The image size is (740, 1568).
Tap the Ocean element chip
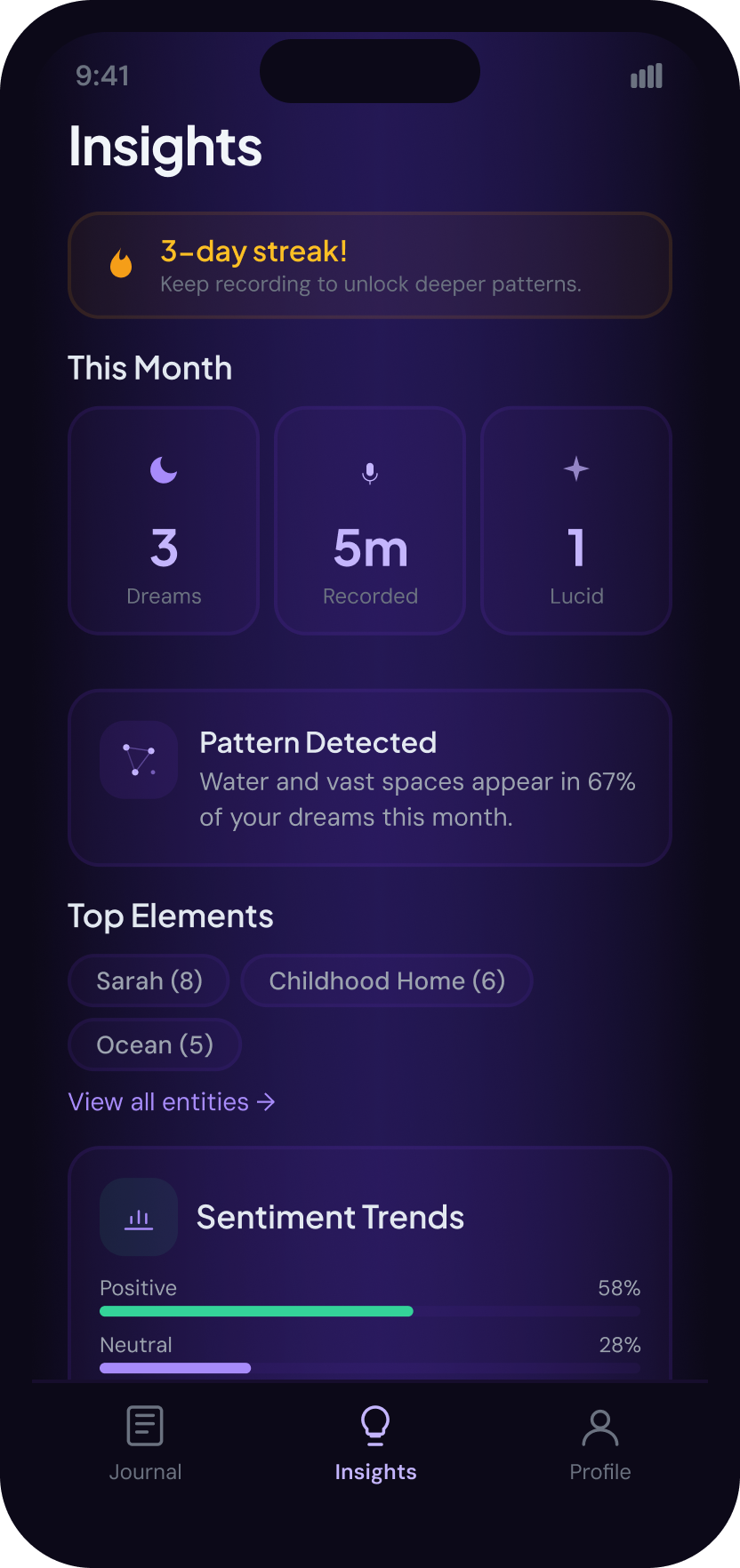154,1044
